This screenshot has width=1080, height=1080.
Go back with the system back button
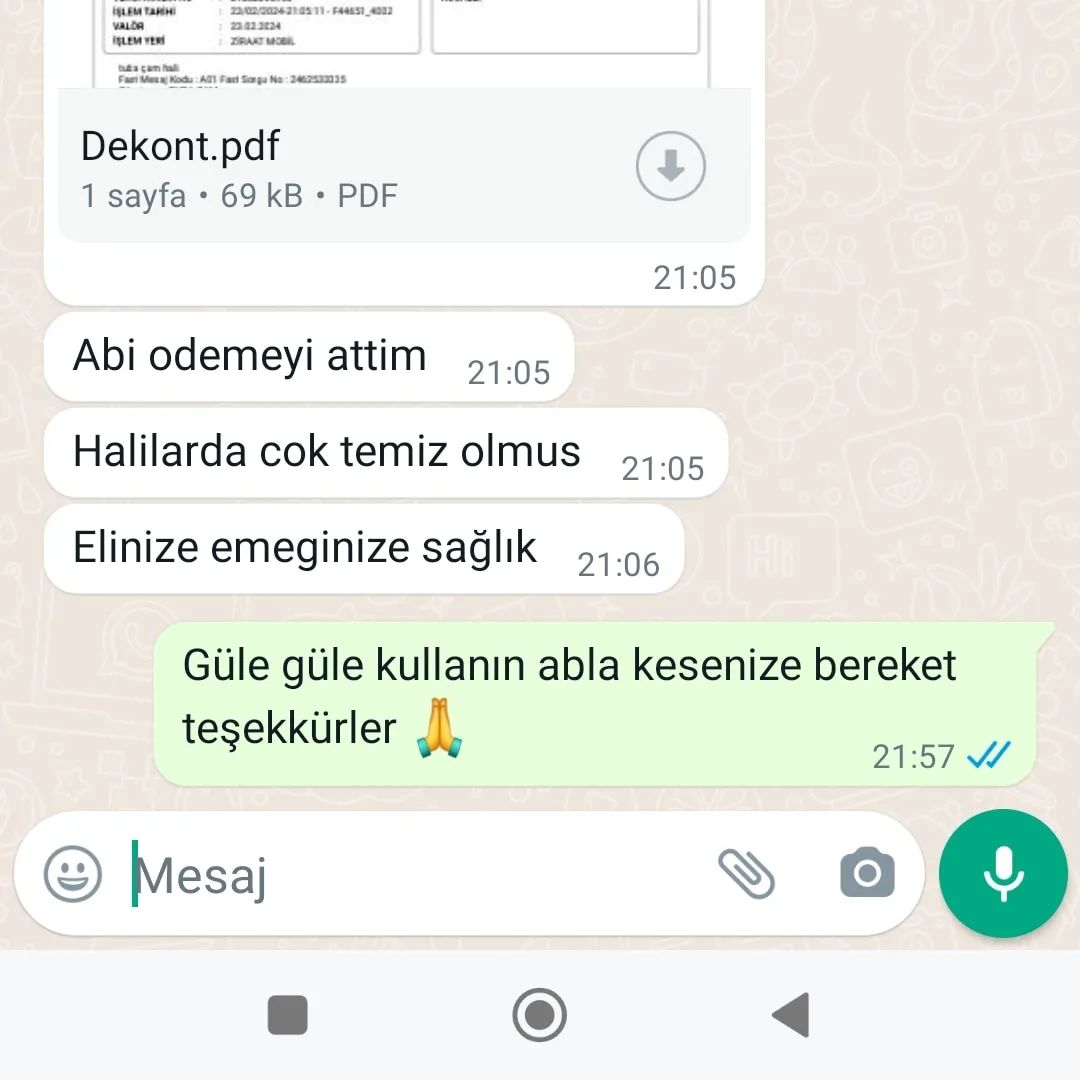pos(791,1016)
